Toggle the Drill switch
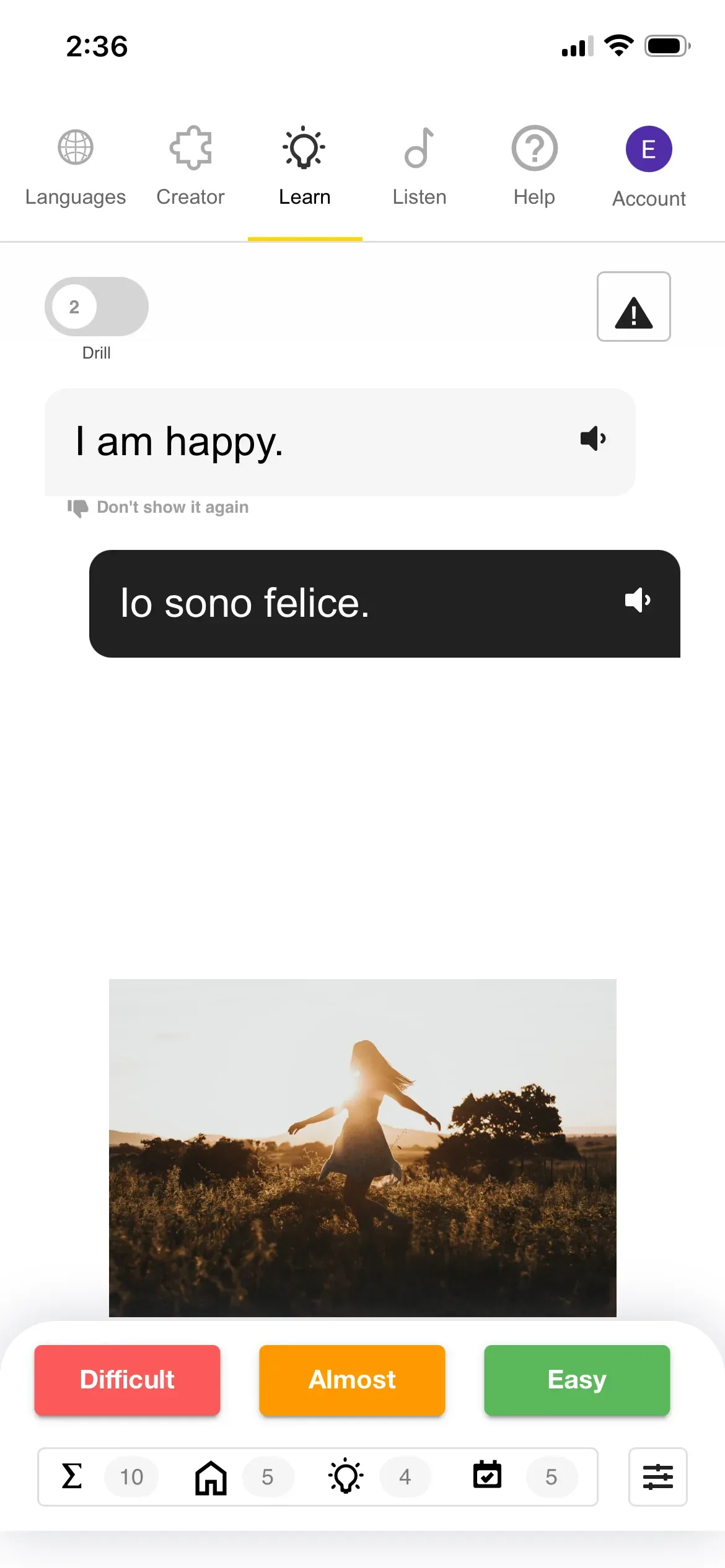The height and width of the screenshot is (1568, 725). pyautogui.click(x=97, y=307)
